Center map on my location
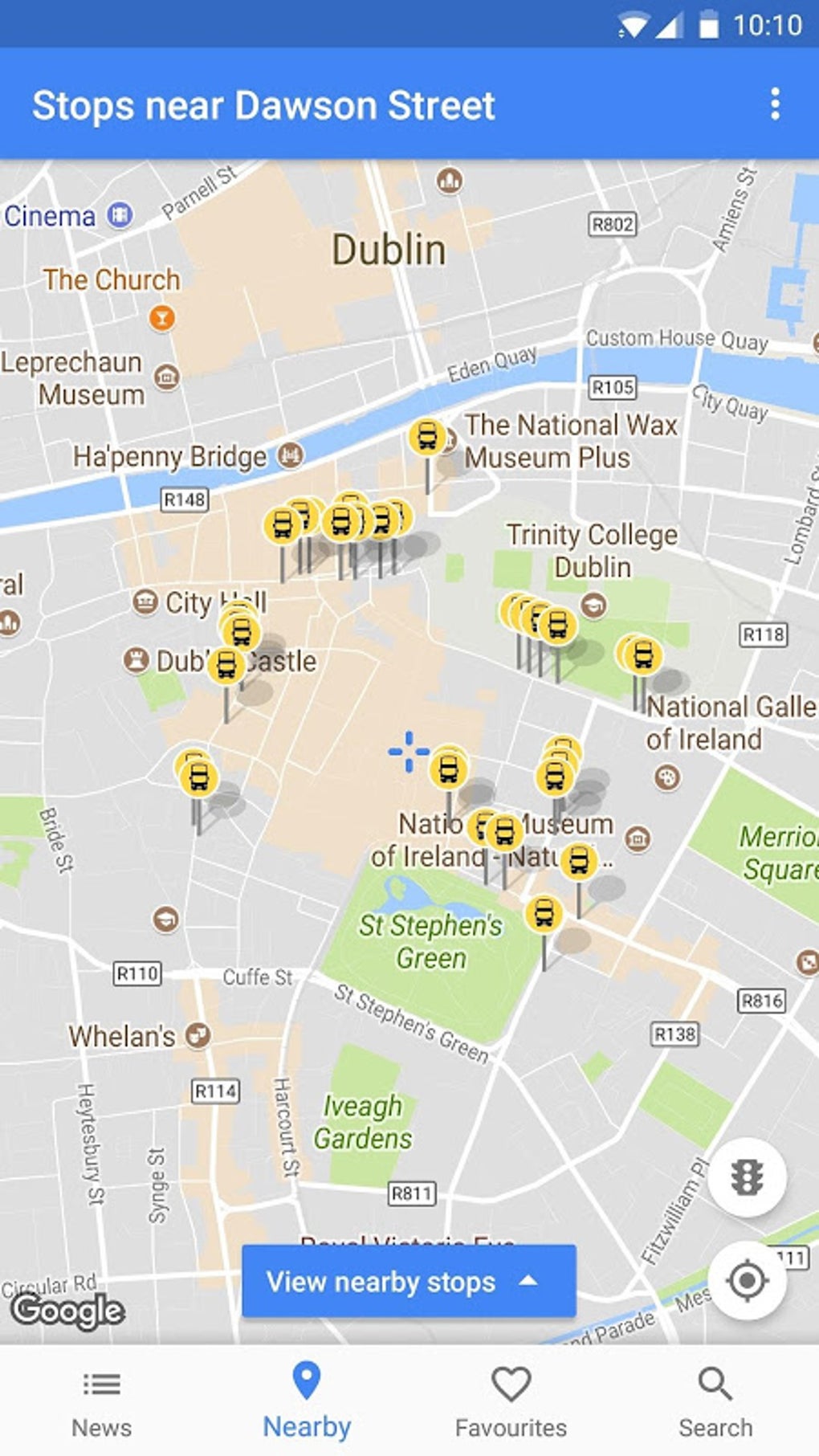The height and width of the screenshot is (1456, 819). click(747, 1280)
